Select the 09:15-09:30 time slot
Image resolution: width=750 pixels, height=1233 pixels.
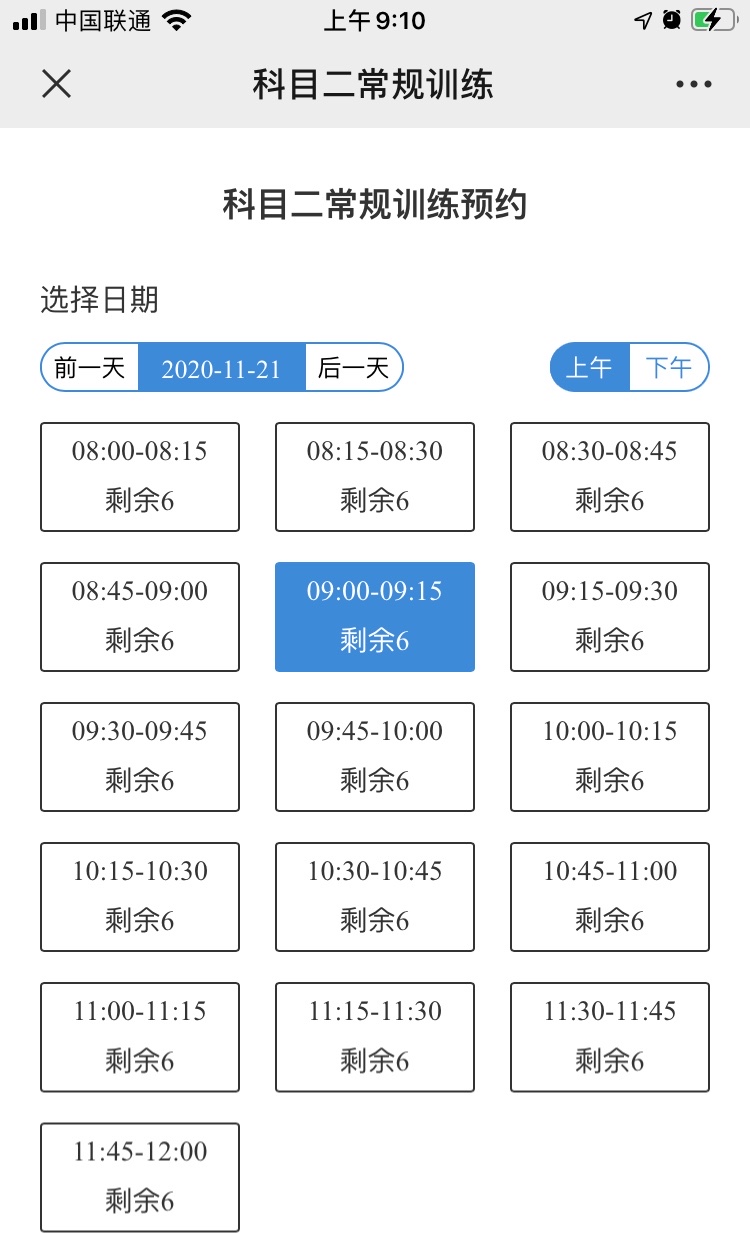tap(610, 617)
